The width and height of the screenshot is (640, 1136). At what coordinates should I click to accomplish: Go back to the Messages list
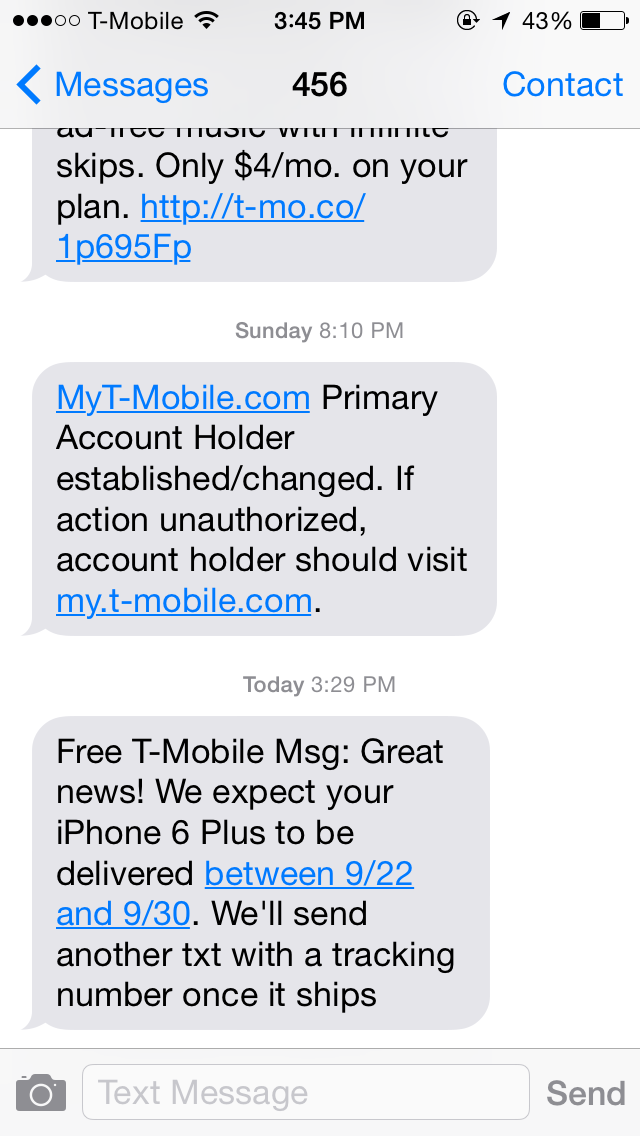click(112, 85)
